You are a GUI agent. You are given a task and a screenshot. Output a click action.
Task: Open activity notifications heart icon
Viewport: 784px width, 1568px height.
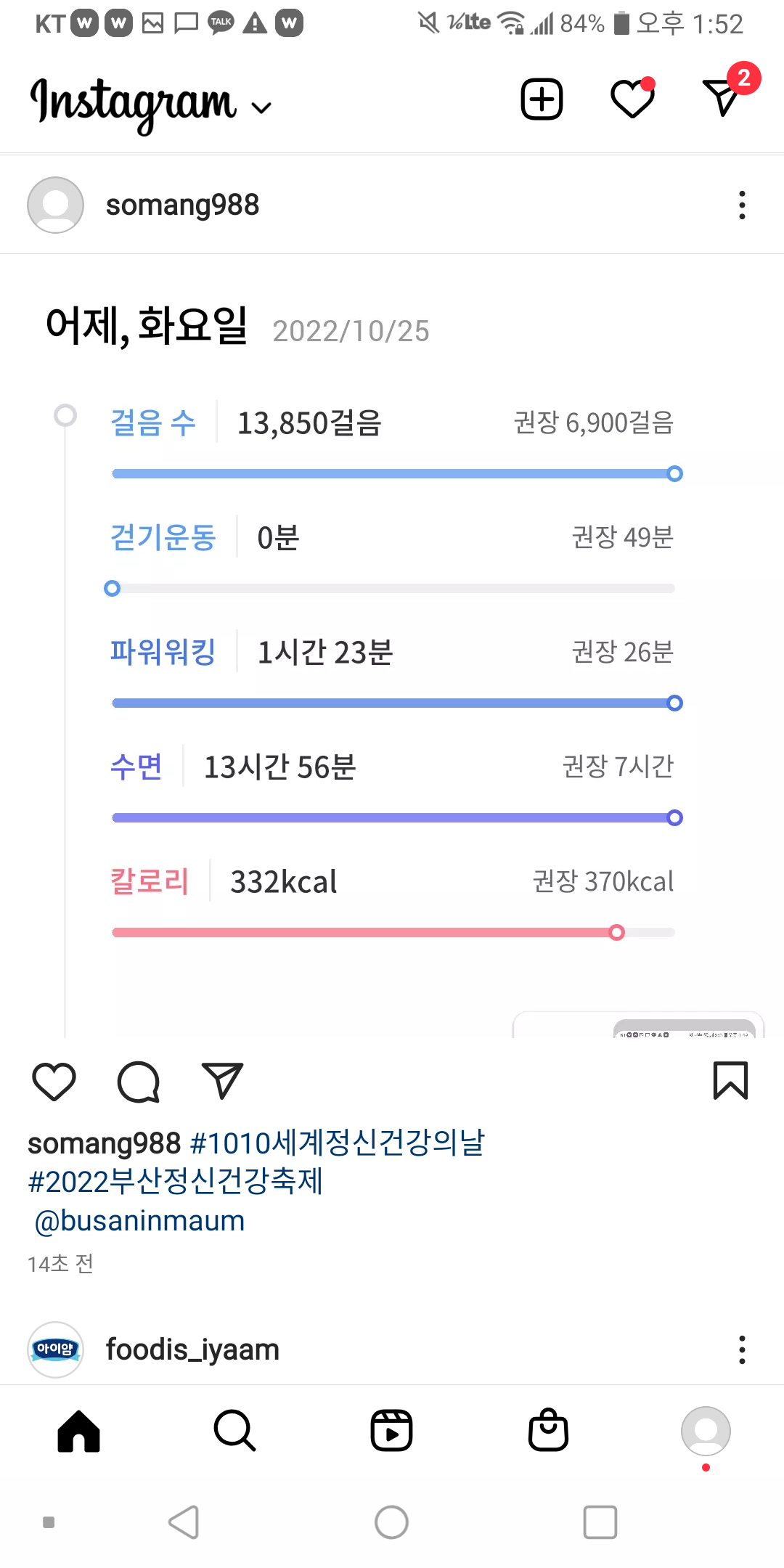(x=632, y=99)
